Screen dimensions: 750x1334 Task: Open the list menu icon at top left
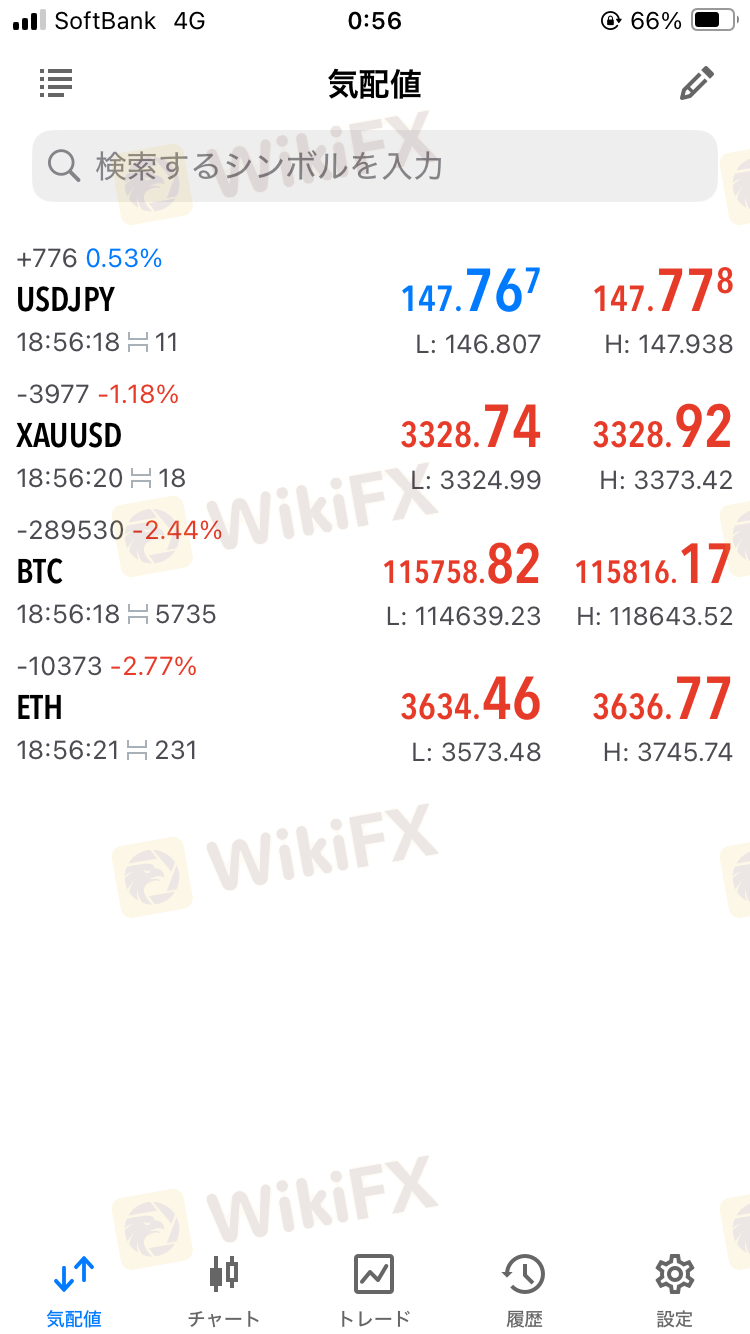(56, 83)
